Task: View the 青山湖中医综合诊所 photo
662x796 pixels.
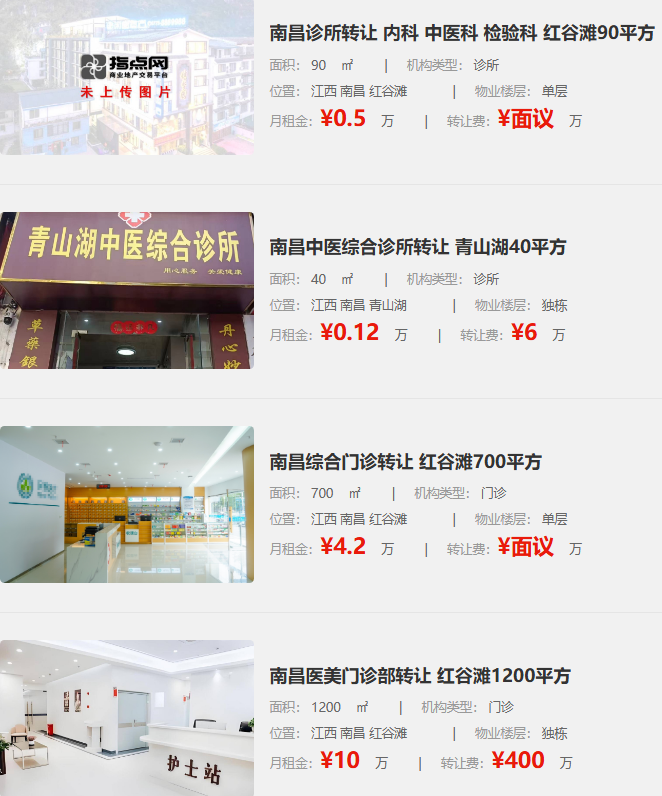Action: [x=127, y=290]
